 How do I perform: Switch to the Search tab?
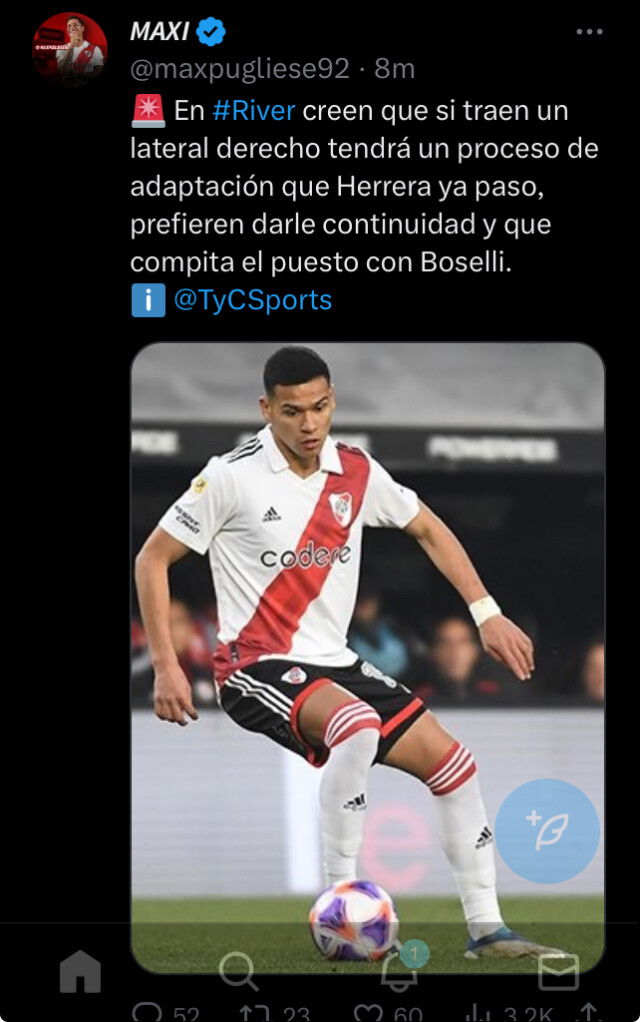pyautogui.click(x=238, y=970)
